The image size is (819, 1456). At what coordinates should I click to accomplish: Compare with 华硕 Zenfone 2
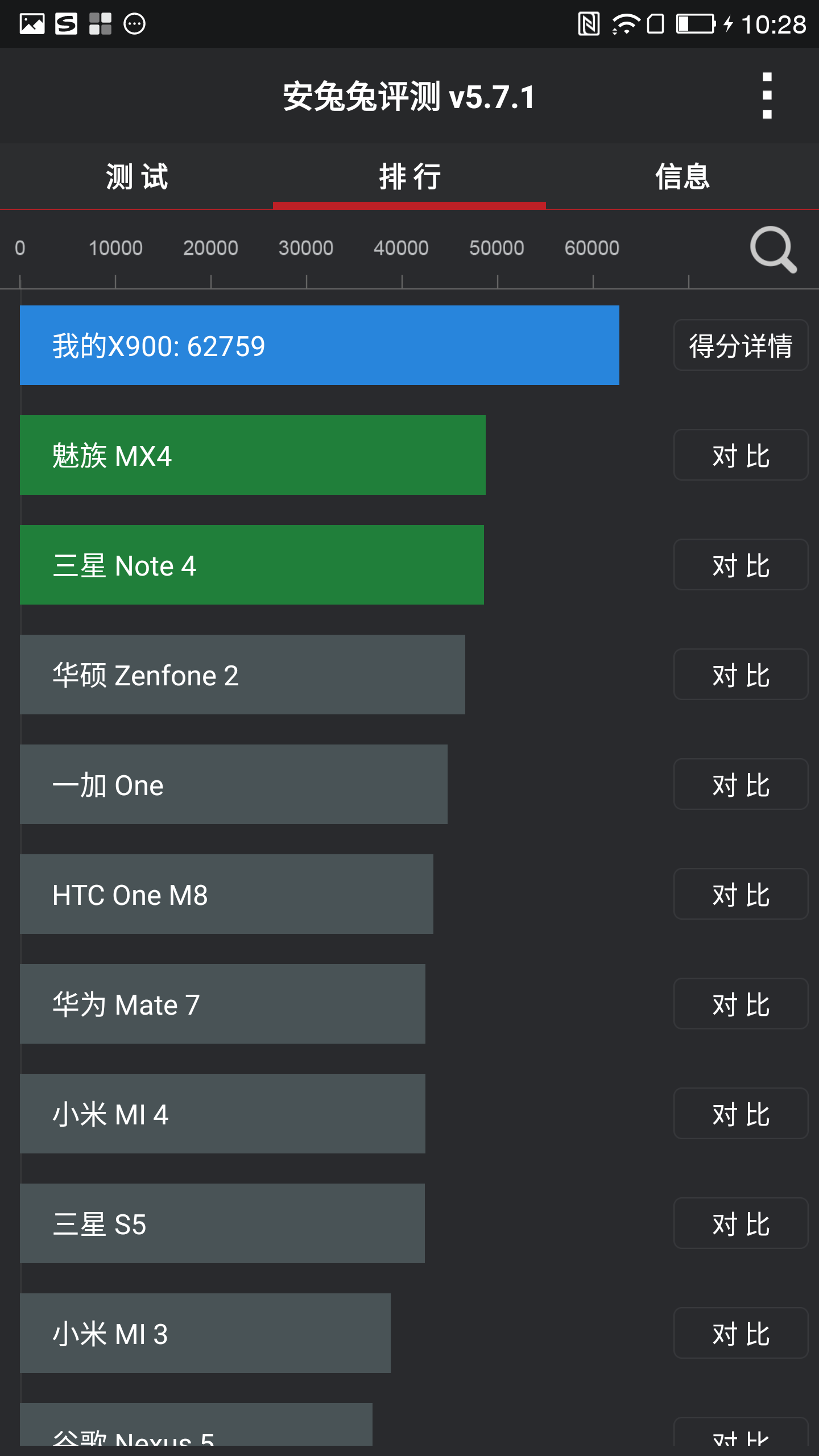(x=741, y=675)
